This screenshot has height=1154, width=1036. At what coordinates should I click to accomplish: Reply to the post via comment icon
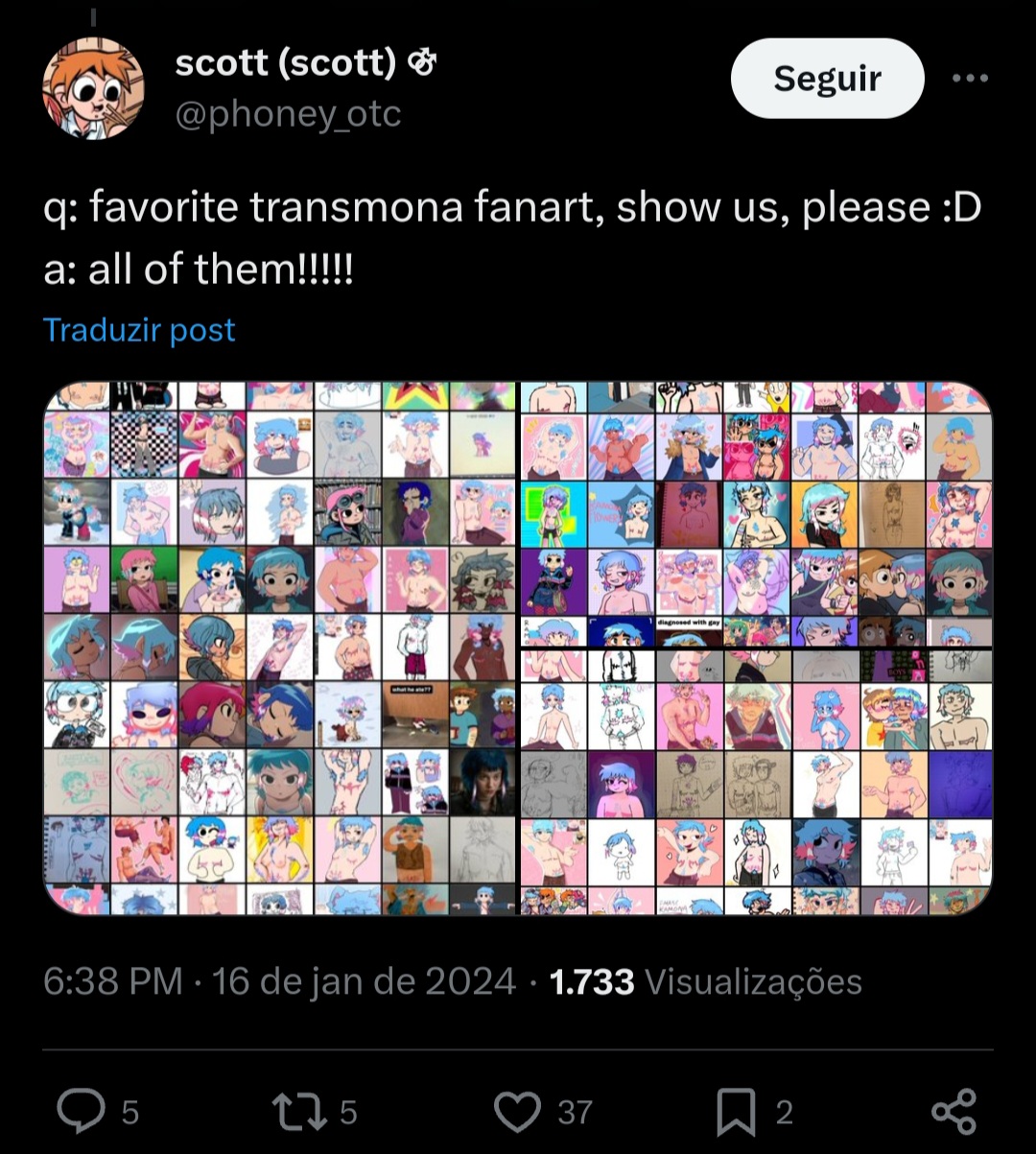tap(81, 1111)
